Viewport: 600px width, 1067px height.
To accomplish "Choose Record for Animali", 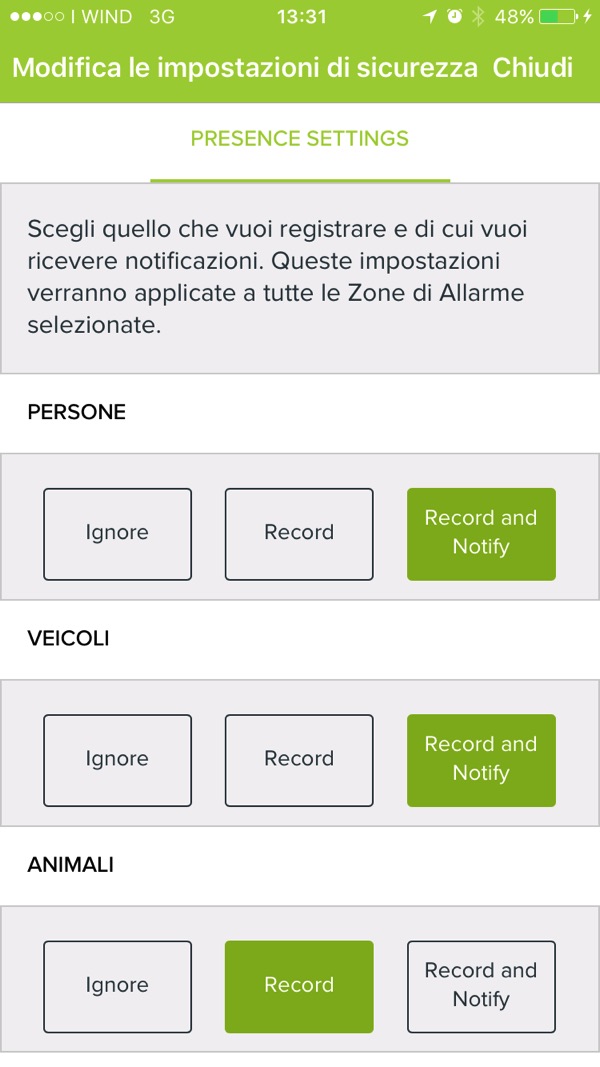I will pyautogui.click(x=299, y=985).
